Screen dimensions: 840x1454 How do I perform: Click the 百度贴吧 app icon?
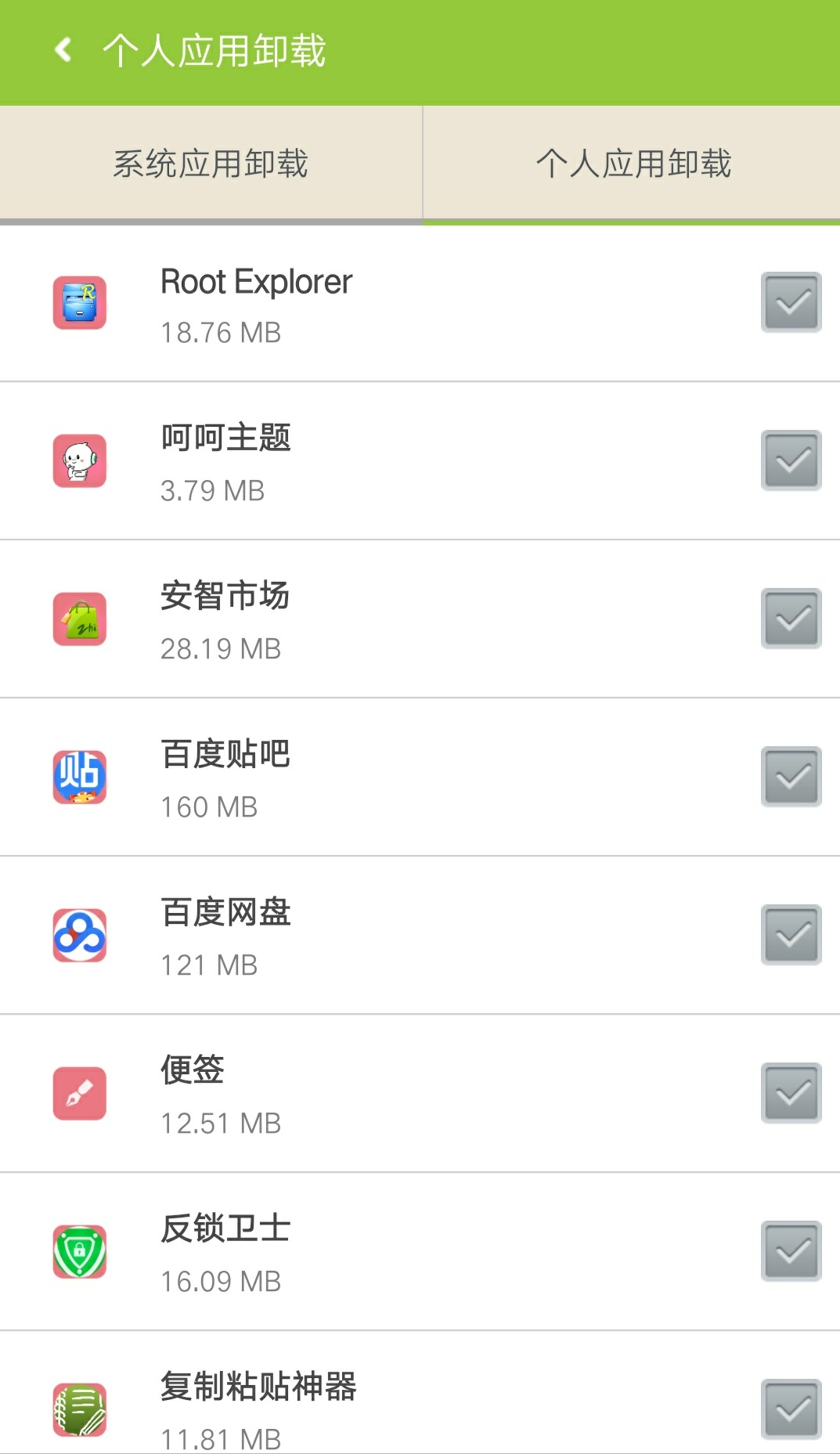[x=78, y=778]
